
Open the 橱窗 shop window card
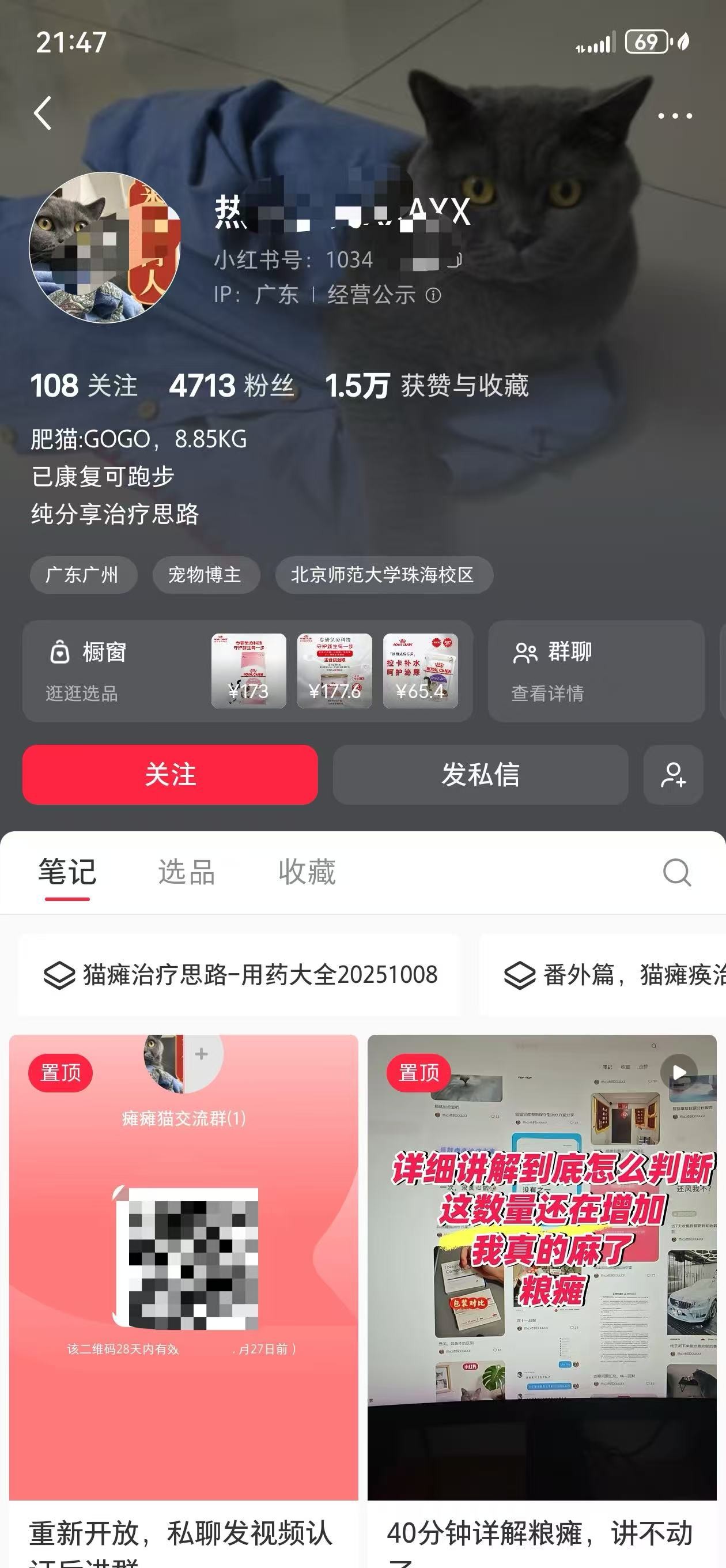coord(248,671)
